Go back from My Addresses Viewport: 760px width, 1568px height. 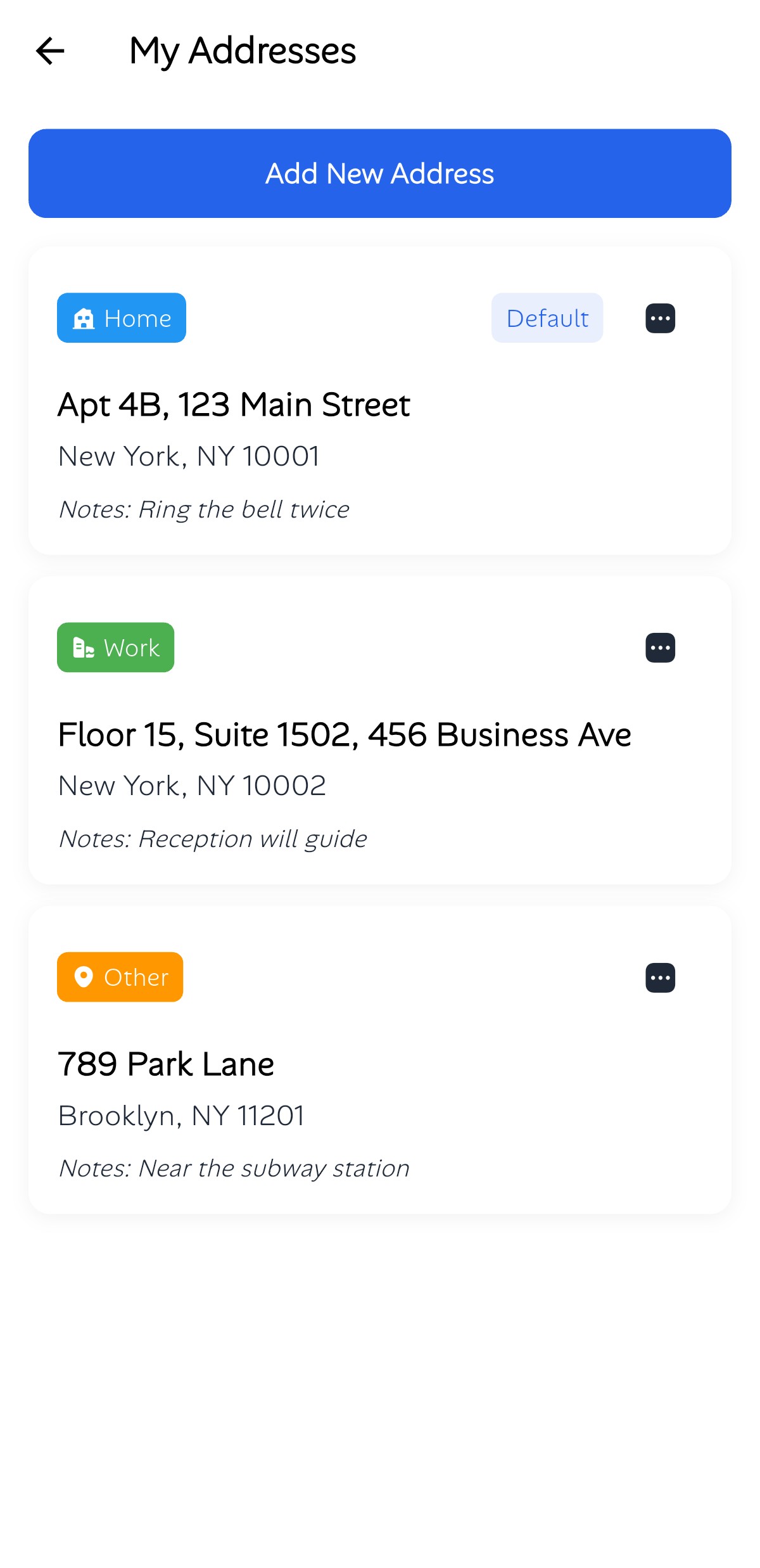(50, 51)
